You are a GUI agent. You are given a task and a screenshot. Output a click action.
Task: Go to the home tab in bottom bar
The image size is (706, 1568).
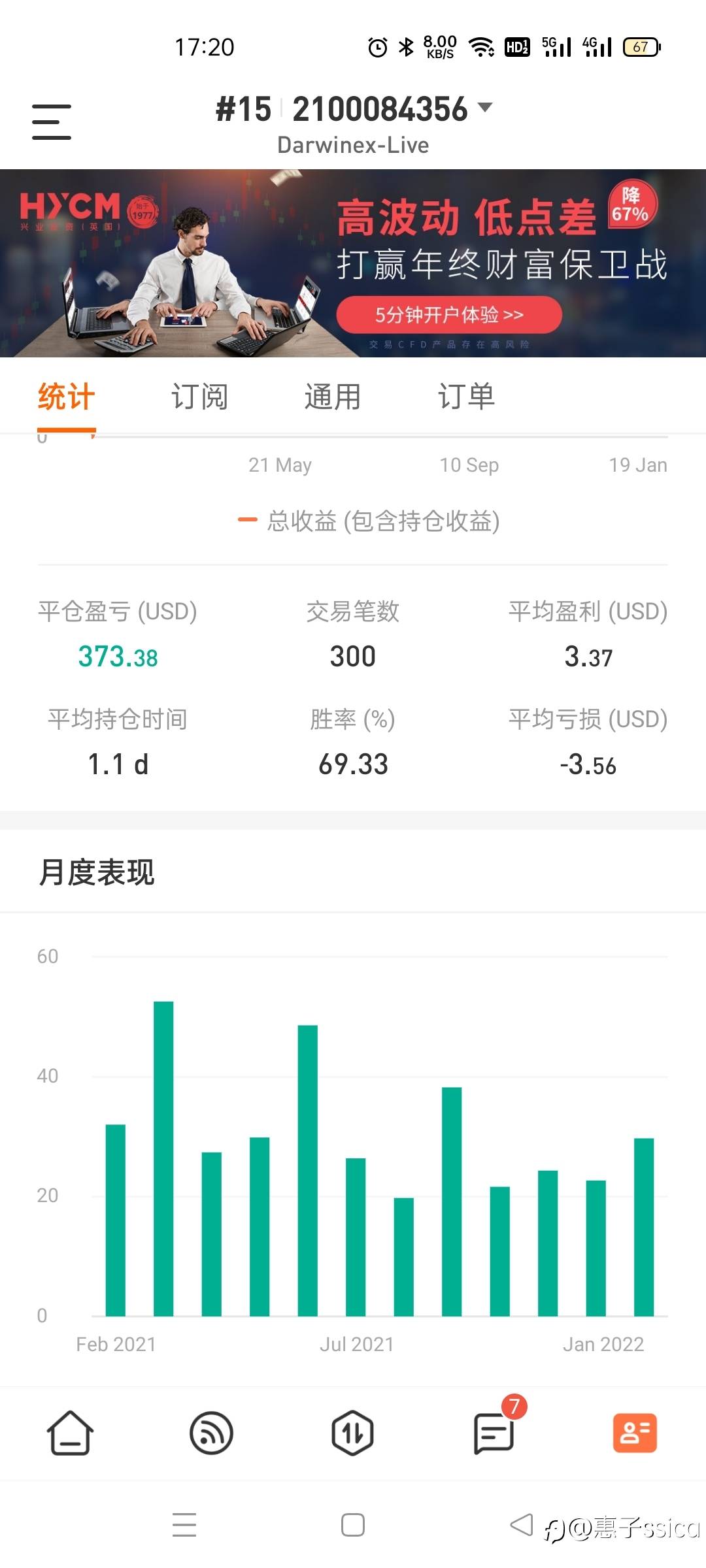pos(70,1433)
